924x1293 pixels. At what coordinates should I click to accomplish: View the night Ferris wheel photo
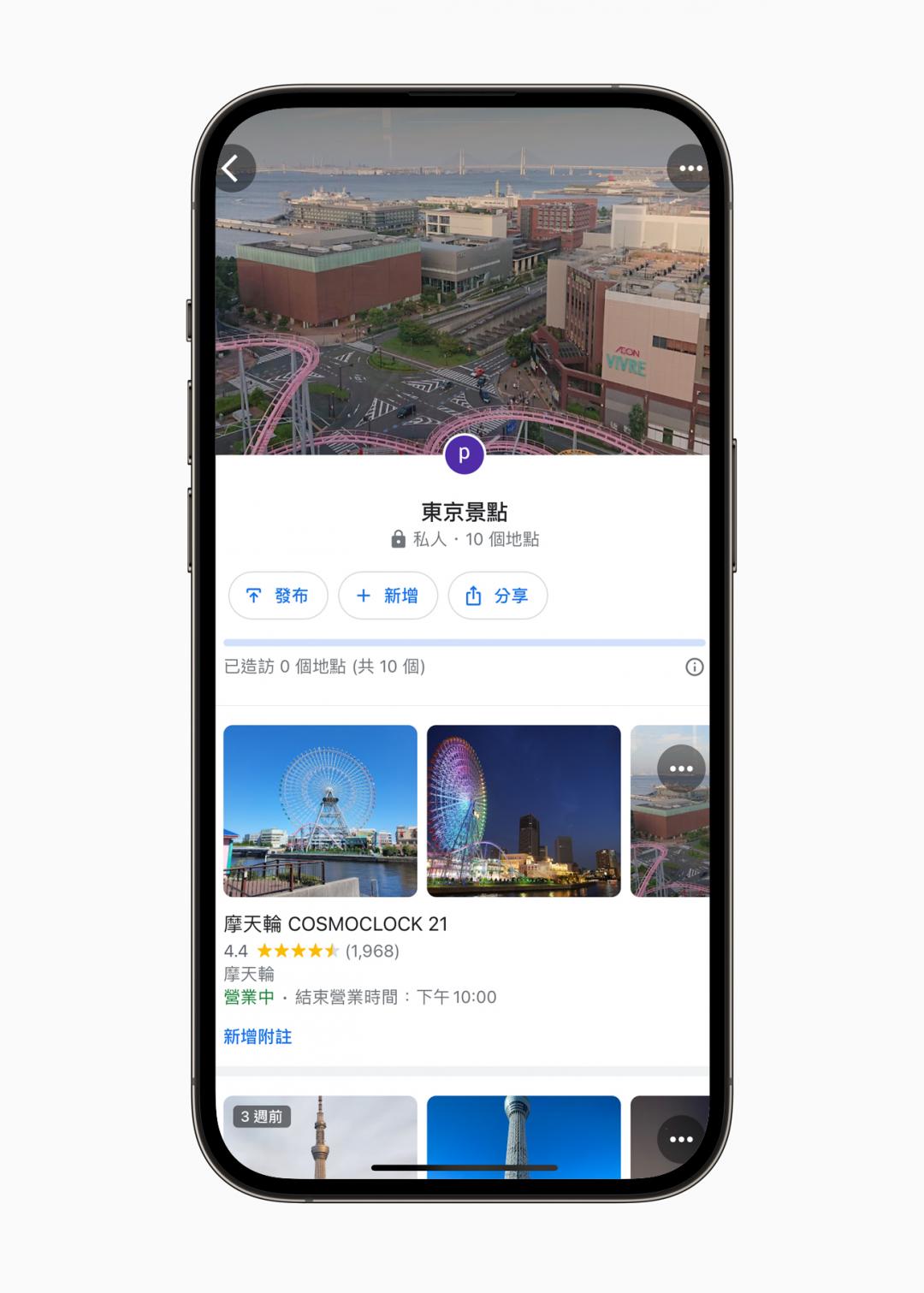[x=524, y=810]
